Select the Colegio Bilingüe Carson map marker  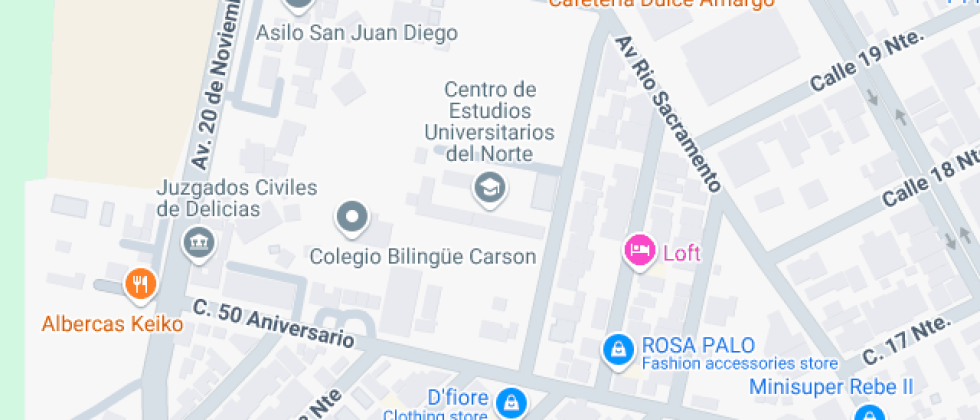352,216
